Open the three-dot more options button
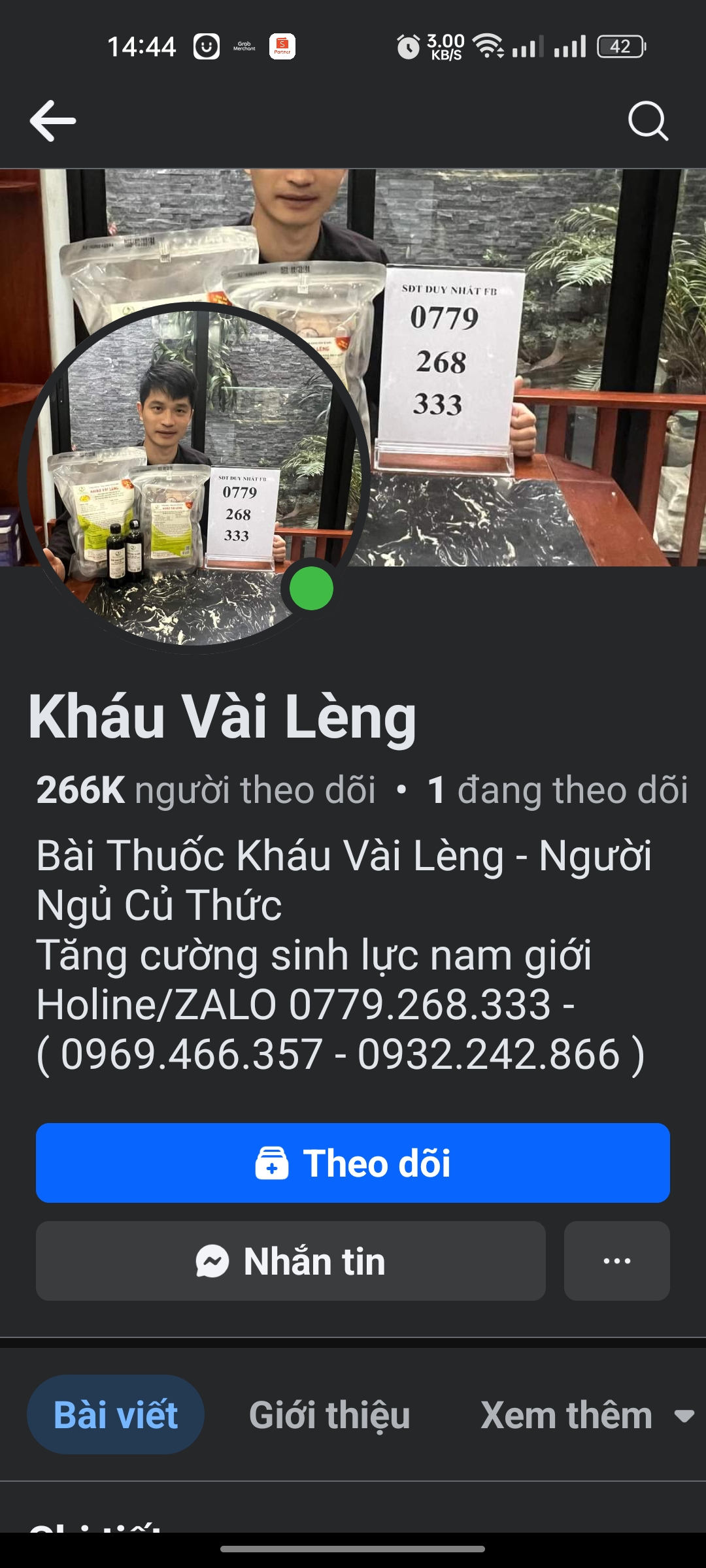 [616, 1261]
